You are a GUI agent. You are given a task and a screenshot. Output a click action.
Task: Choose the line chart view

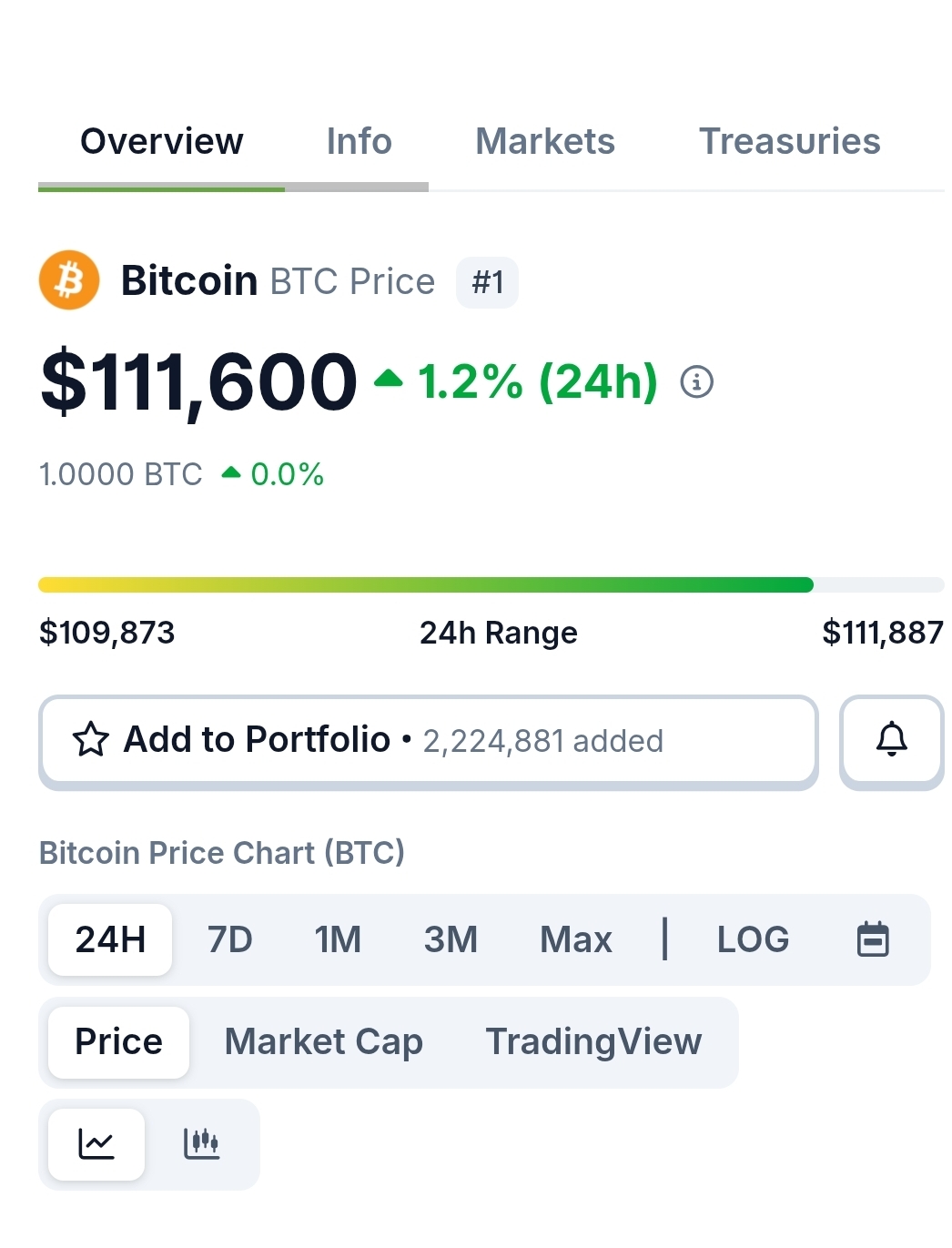pos(96,1143)
